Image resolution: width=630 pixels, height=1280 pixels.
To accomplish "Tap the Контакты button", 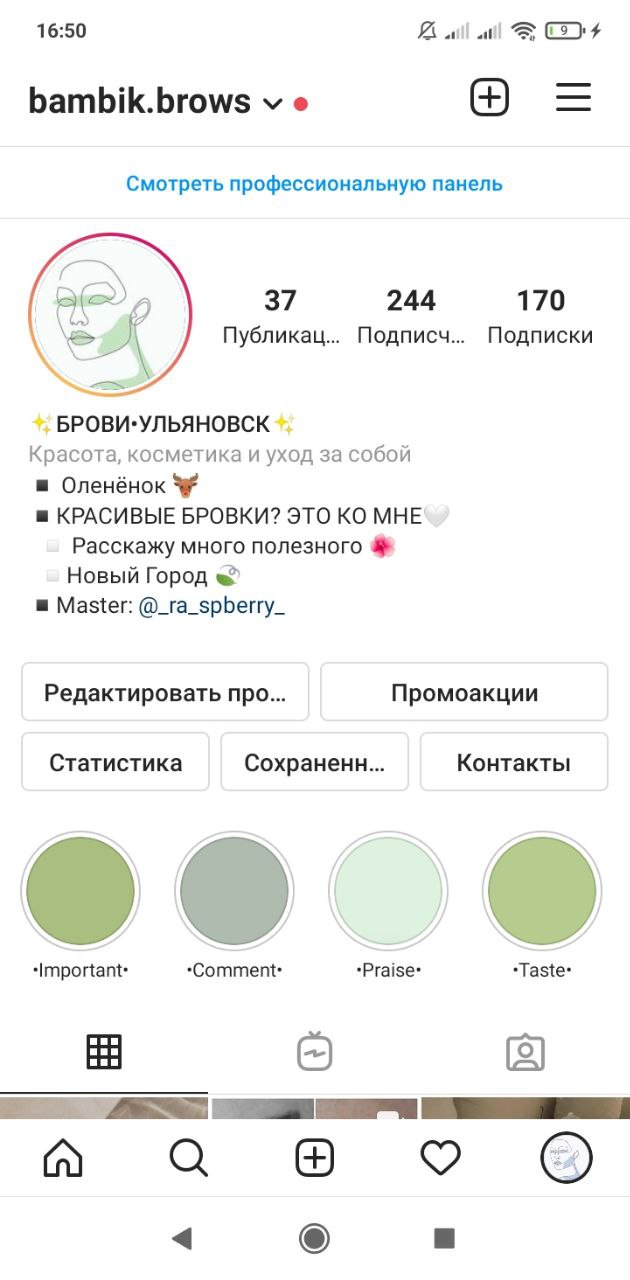I will pos(514,762).
